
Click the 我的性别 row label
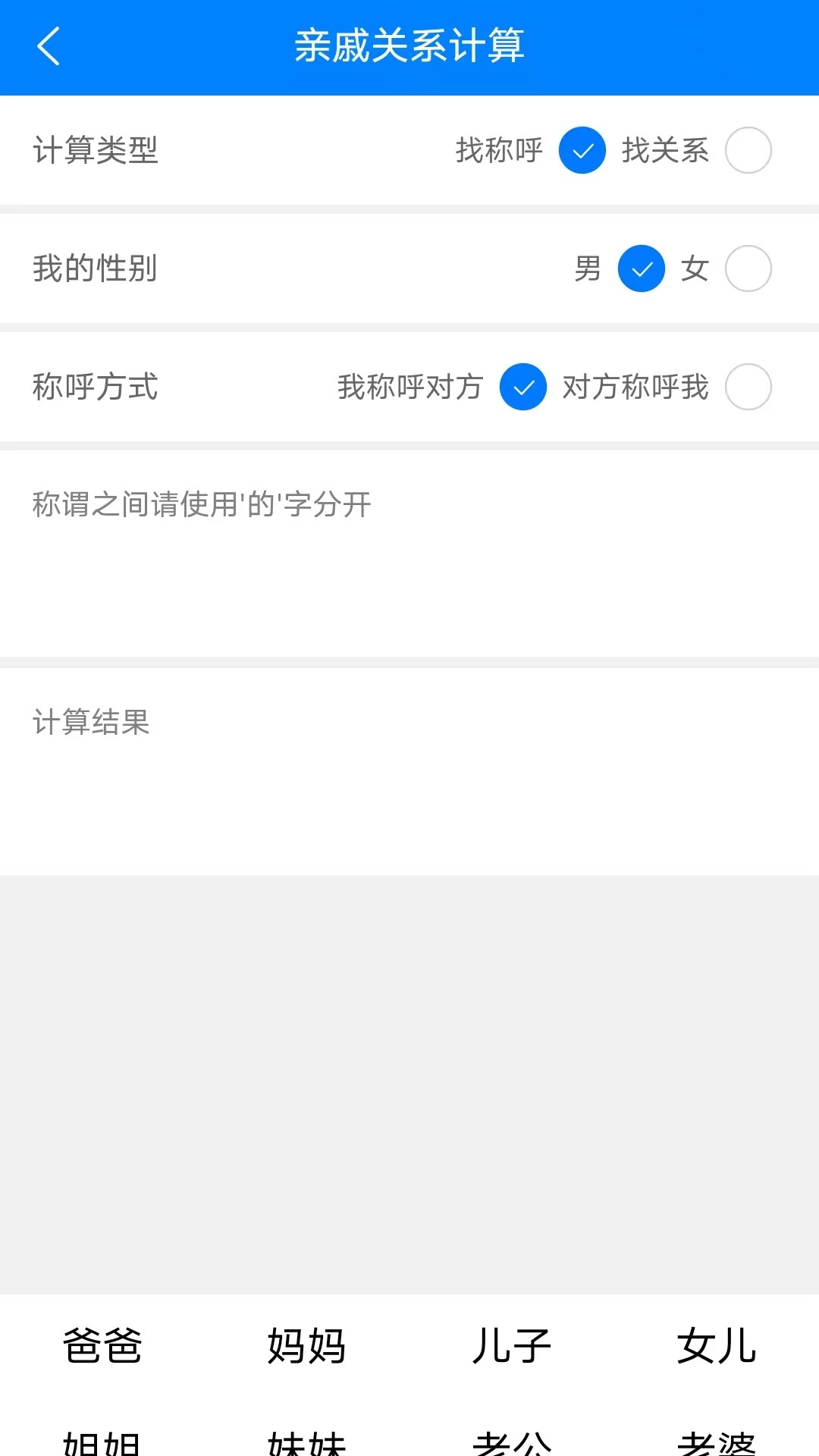(x=95, y=268)
